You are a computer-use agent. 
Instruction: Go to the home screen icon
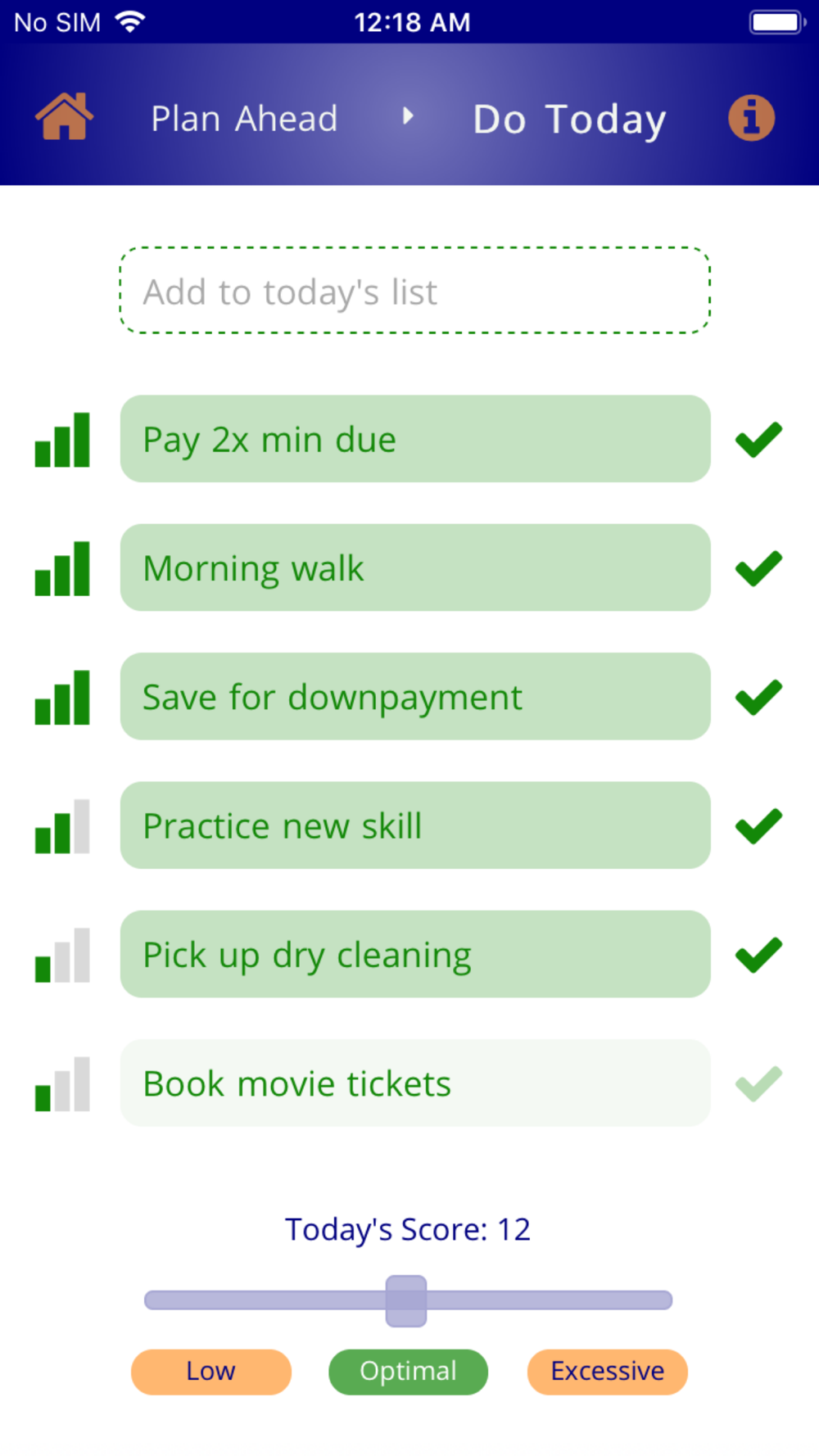click(x=64, y=117)
